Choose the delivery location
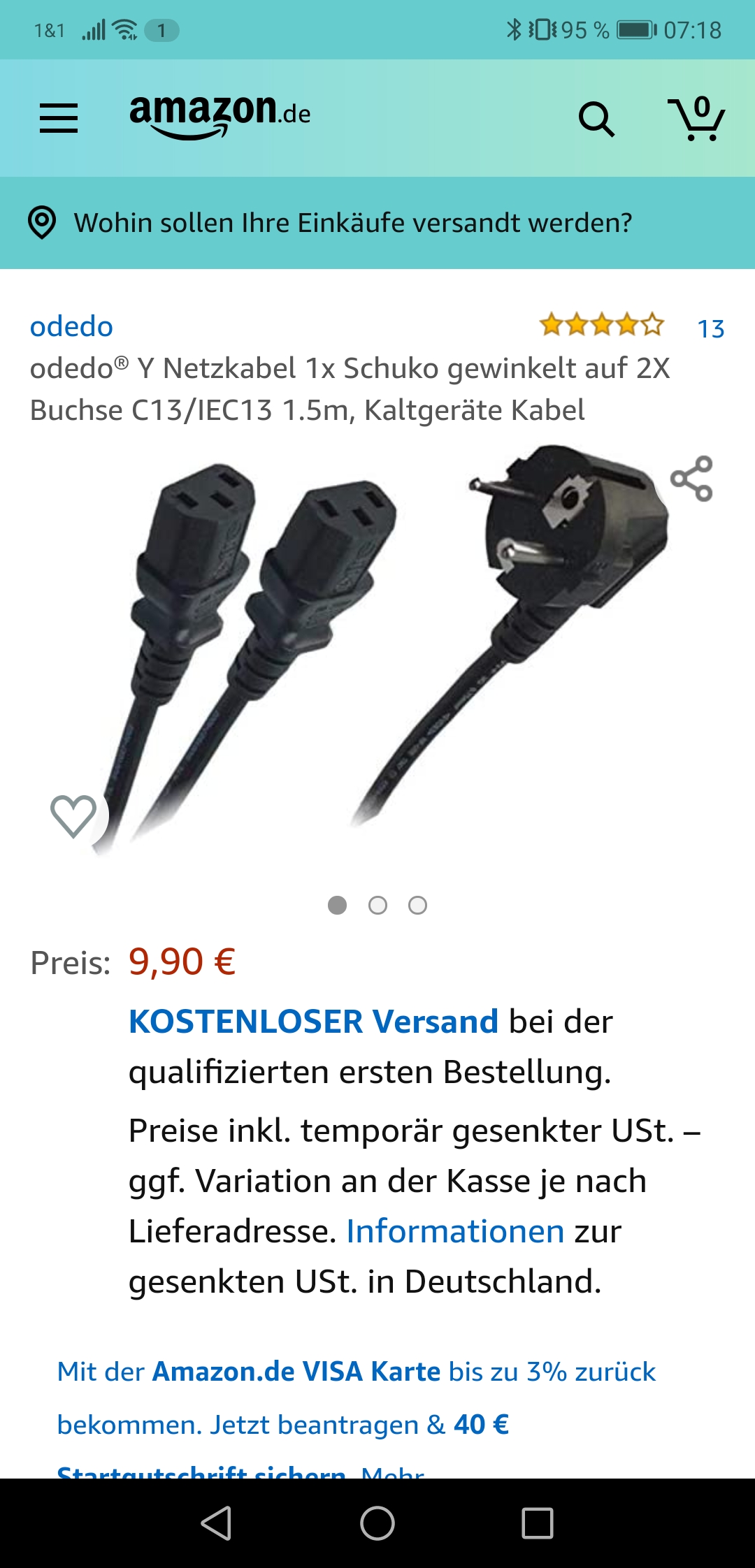This screenshot has width=755, height=1568. point(352,223)
